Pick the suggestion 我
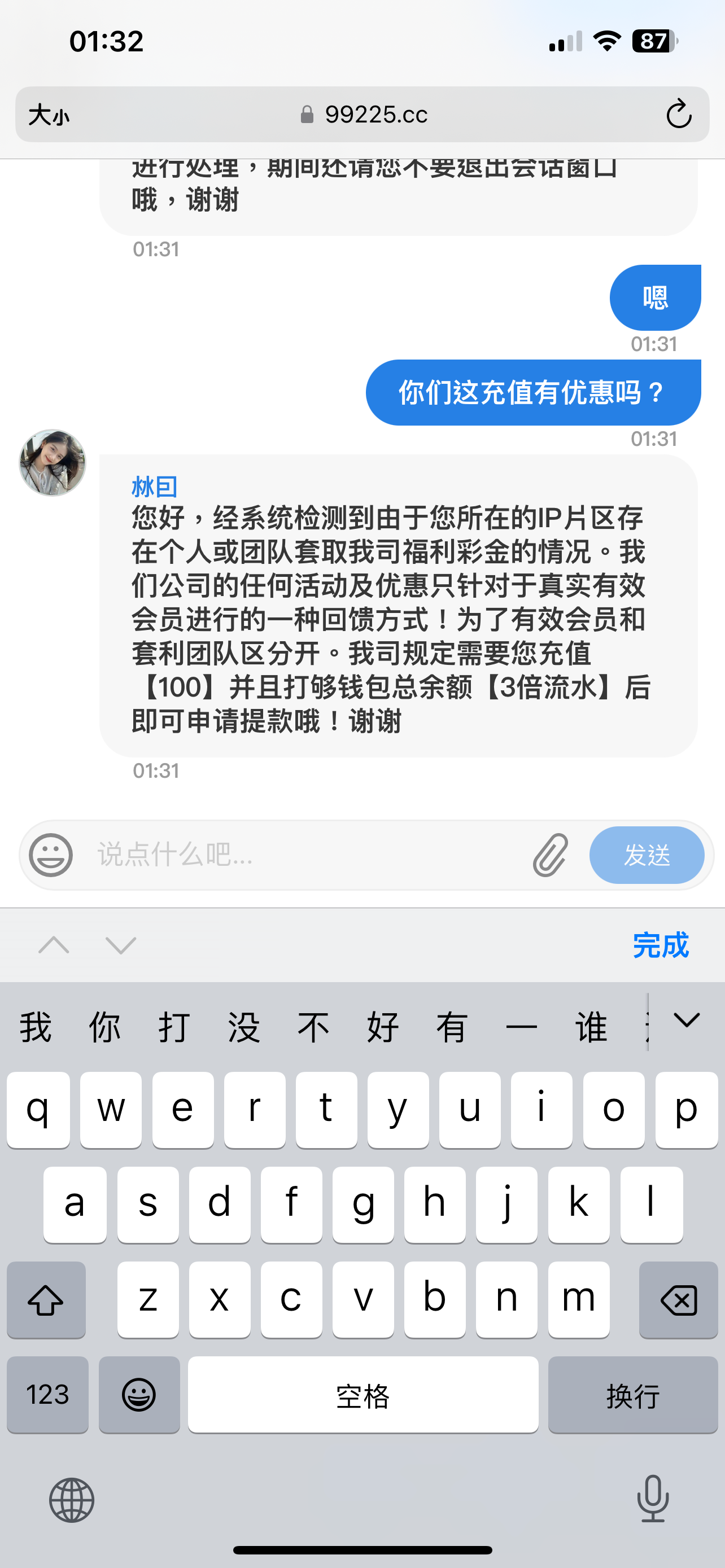The height and width of the screenshot is (1568, 725). tap(36, 1027)
